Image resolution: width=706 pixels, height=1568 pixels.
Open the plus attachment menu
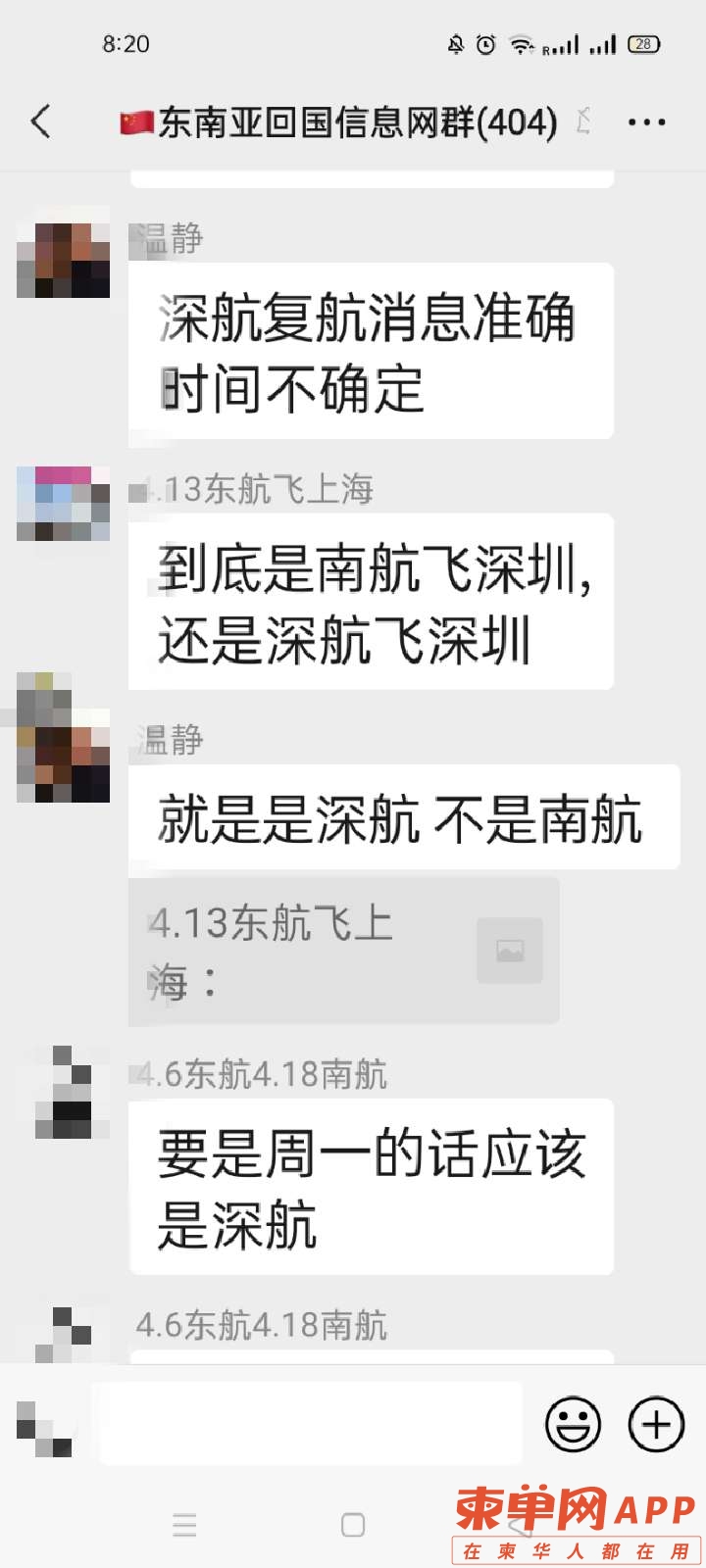click(655, 1424)
